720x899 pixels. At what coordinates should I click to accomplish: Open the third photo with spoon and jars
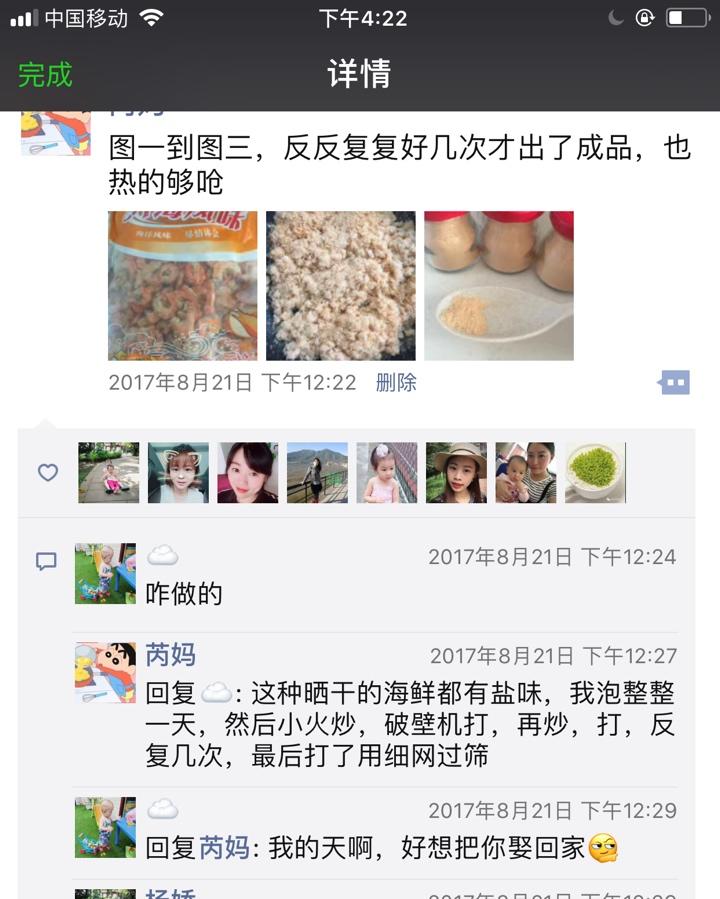tap(498, 286)
